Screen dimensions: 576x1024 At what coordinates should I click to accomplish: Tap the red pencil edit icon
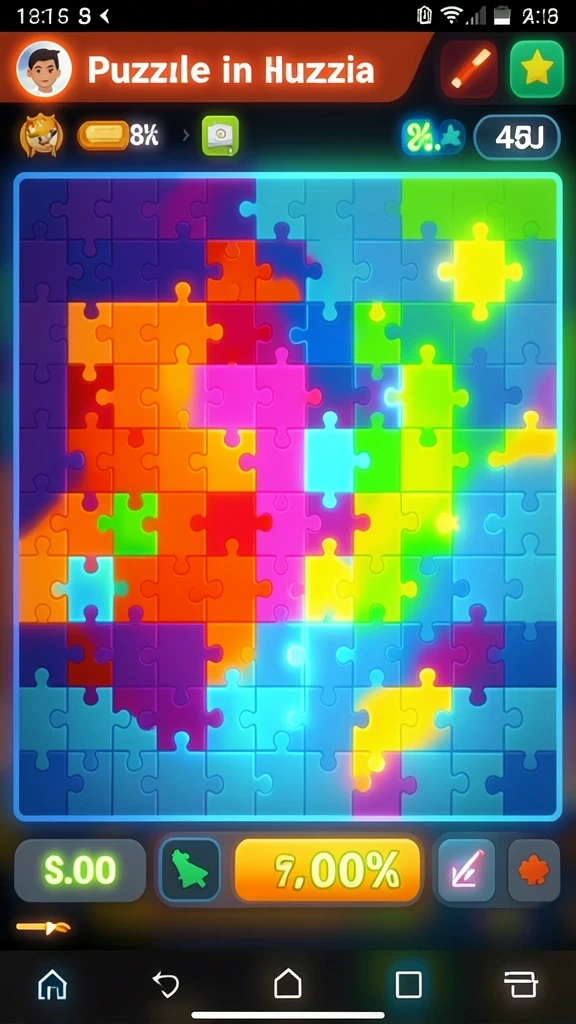pos(469,69)
